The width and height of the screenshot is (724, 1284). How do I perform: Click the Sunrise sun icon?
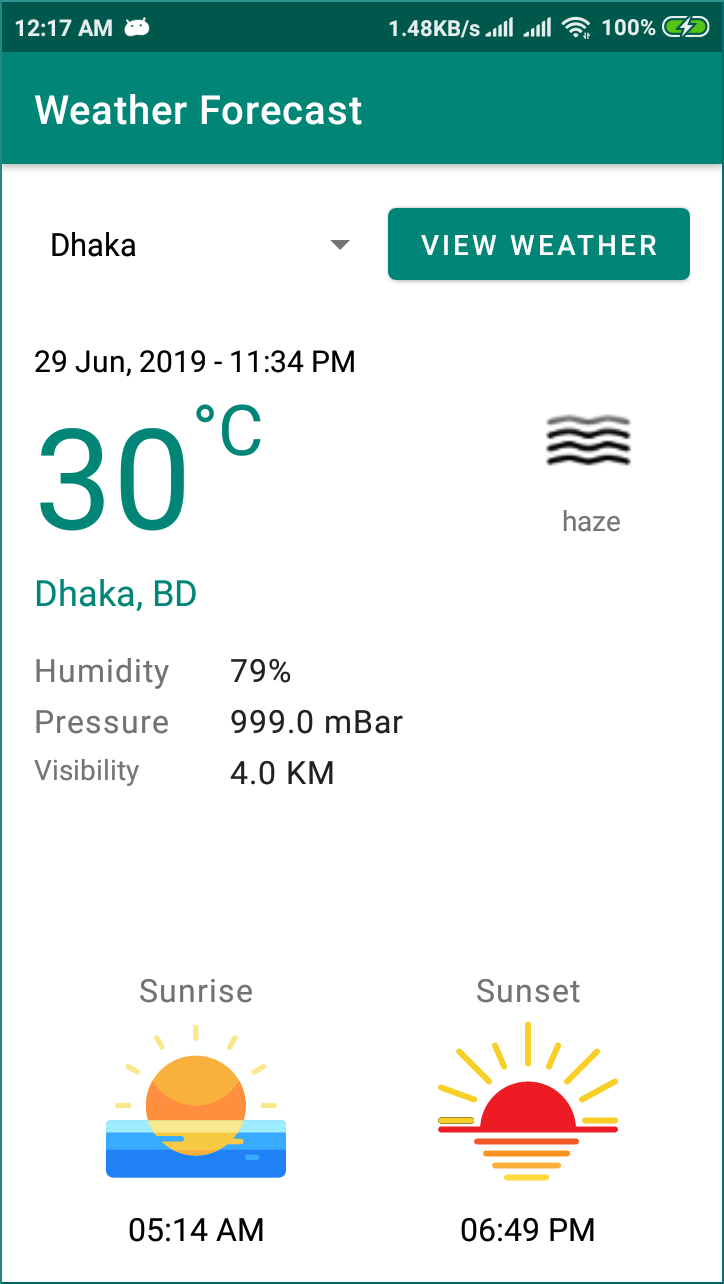point(195,1100)
